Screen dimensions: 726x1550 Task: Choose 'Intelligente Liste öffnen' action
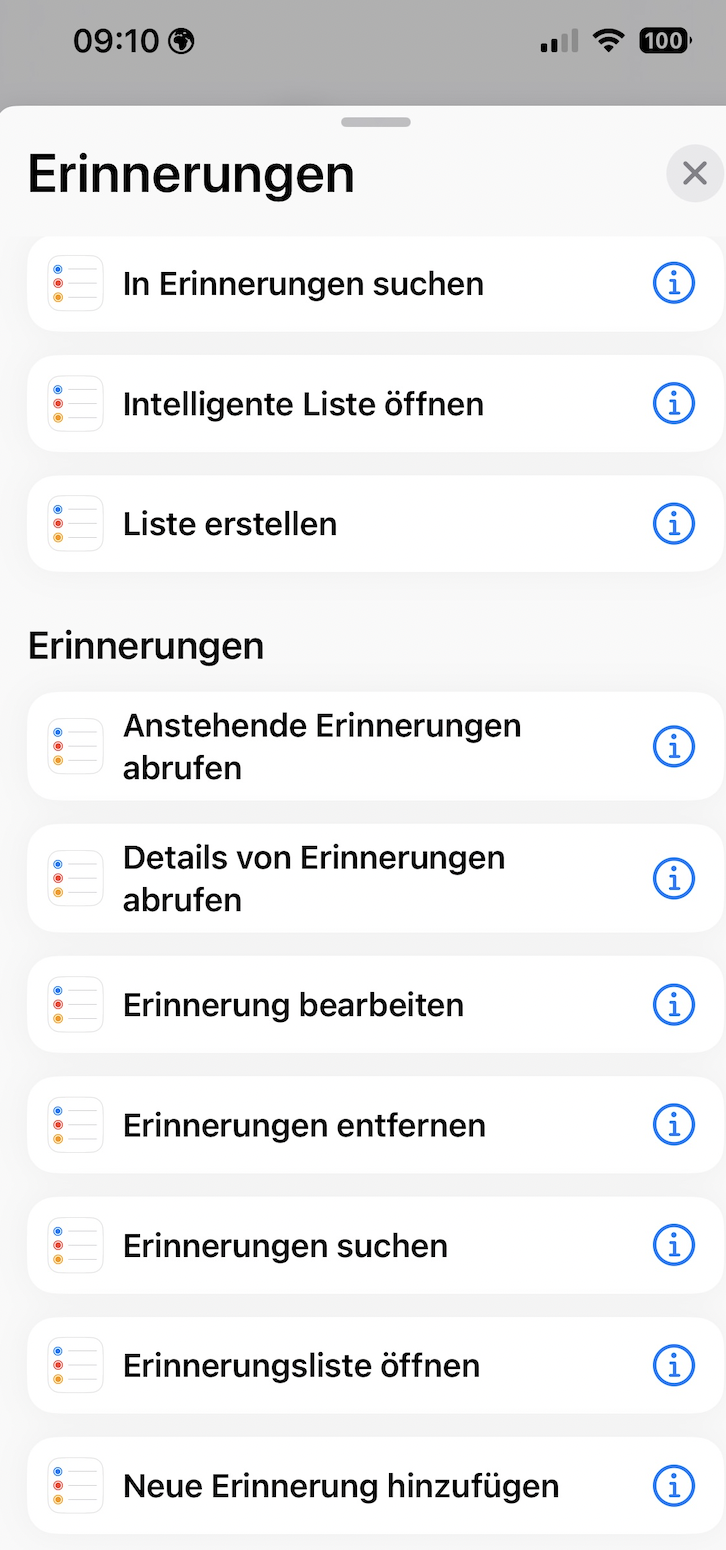pyautogui.click(x=303, y=404)
